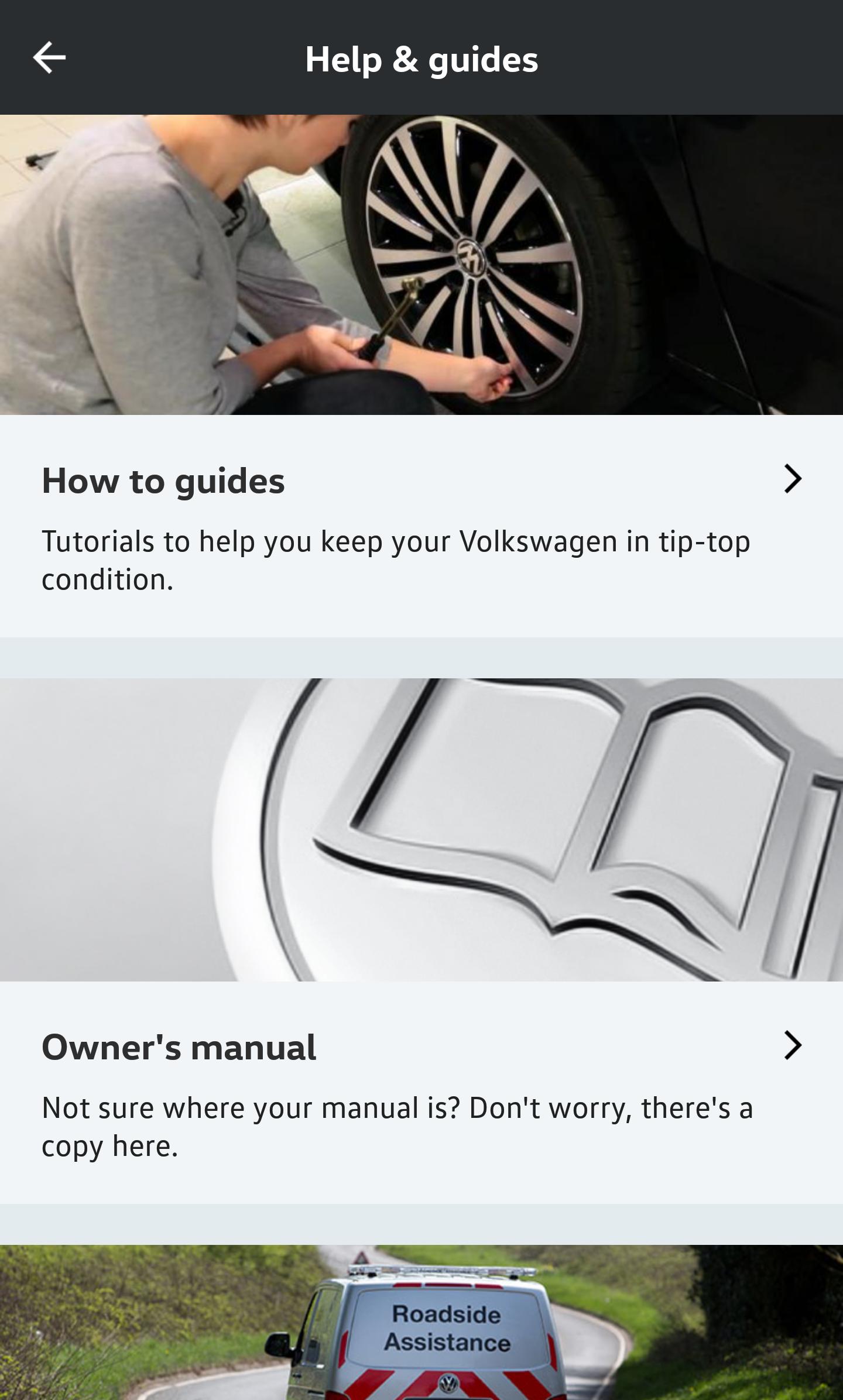Tap the open book manual image

[x=421, y=830]
